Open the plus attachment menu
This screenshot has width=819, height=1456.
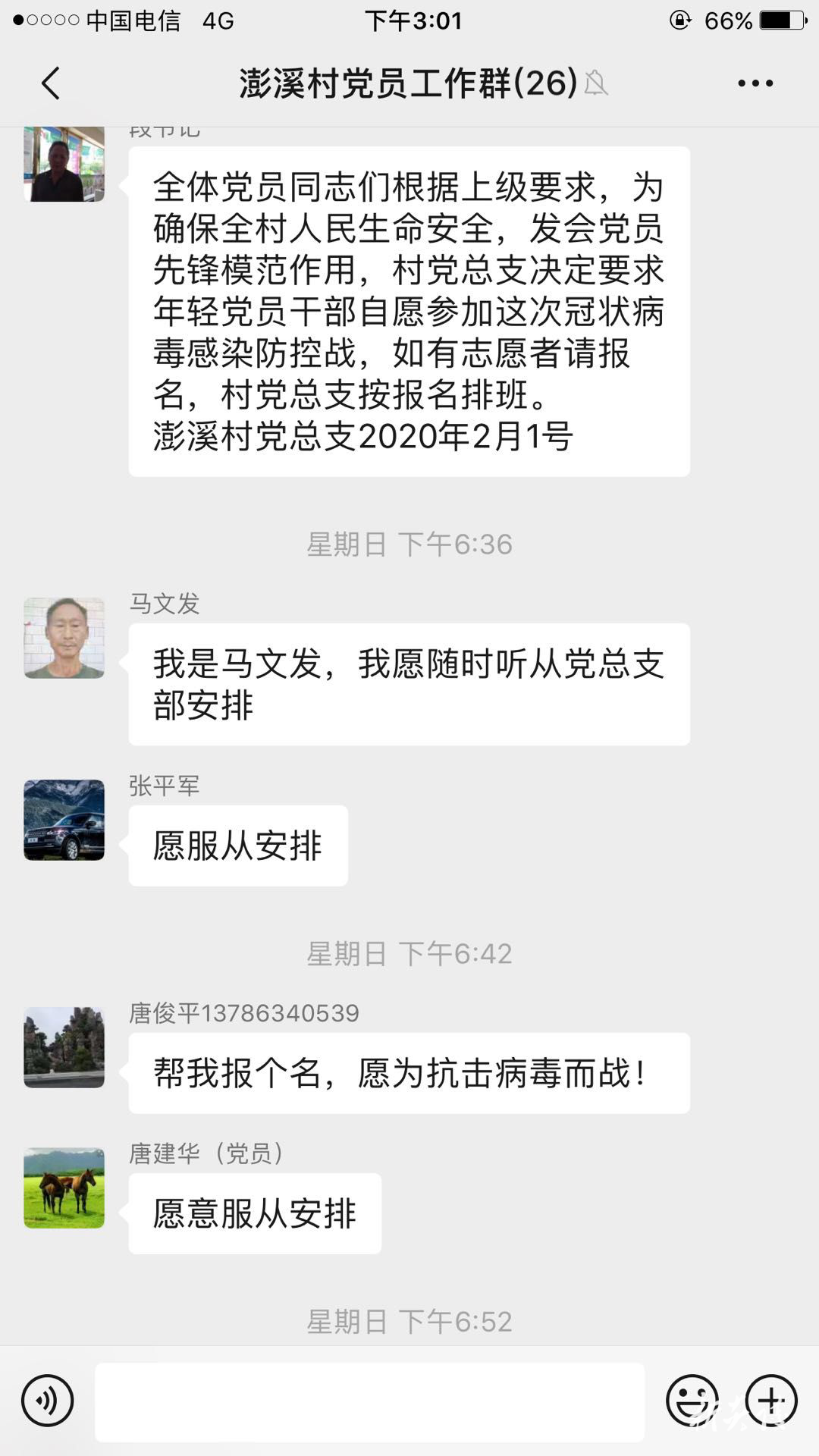[x=771, y=1401]
